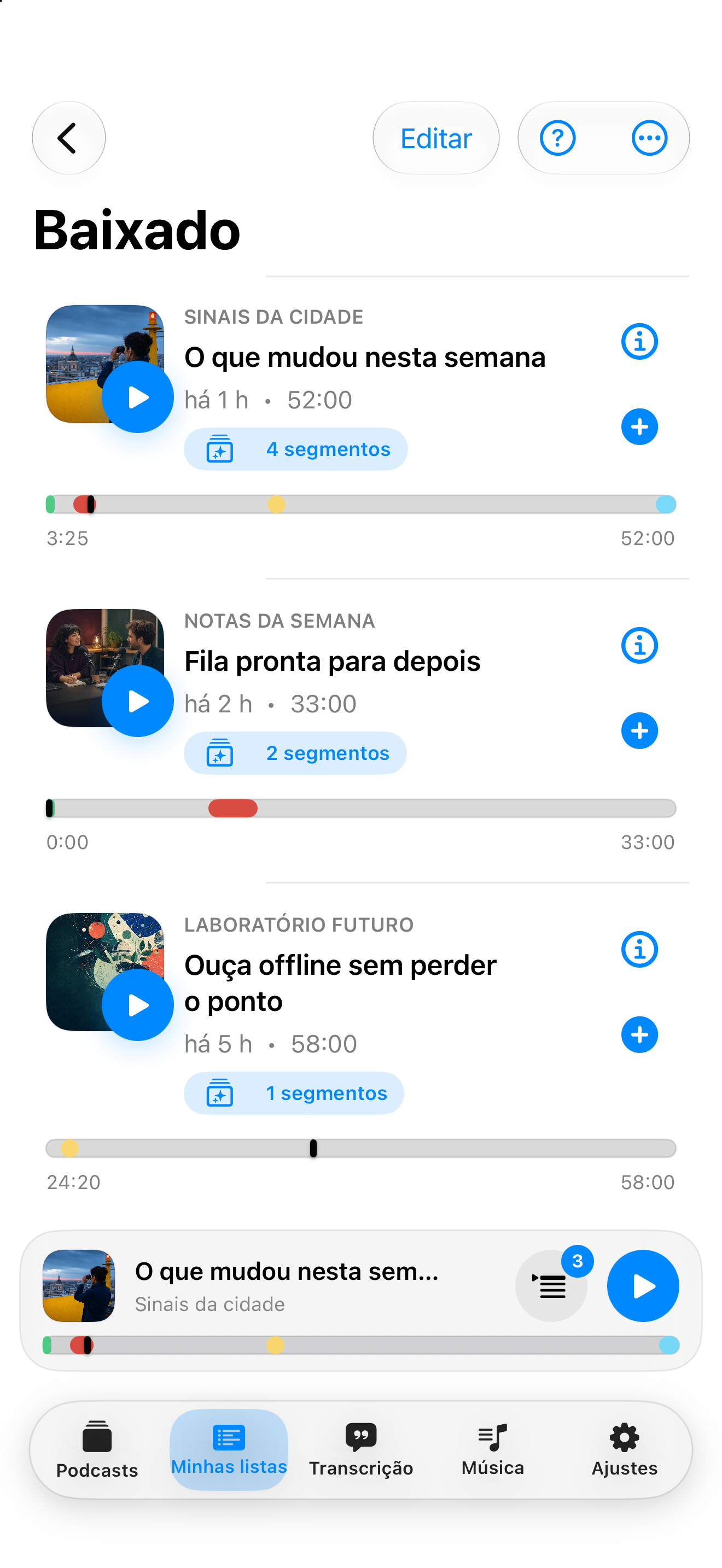The image size is (722, 1568).
Task: Play 'O que mudou nesta semana' episode
Action: (x=138, y=397)
